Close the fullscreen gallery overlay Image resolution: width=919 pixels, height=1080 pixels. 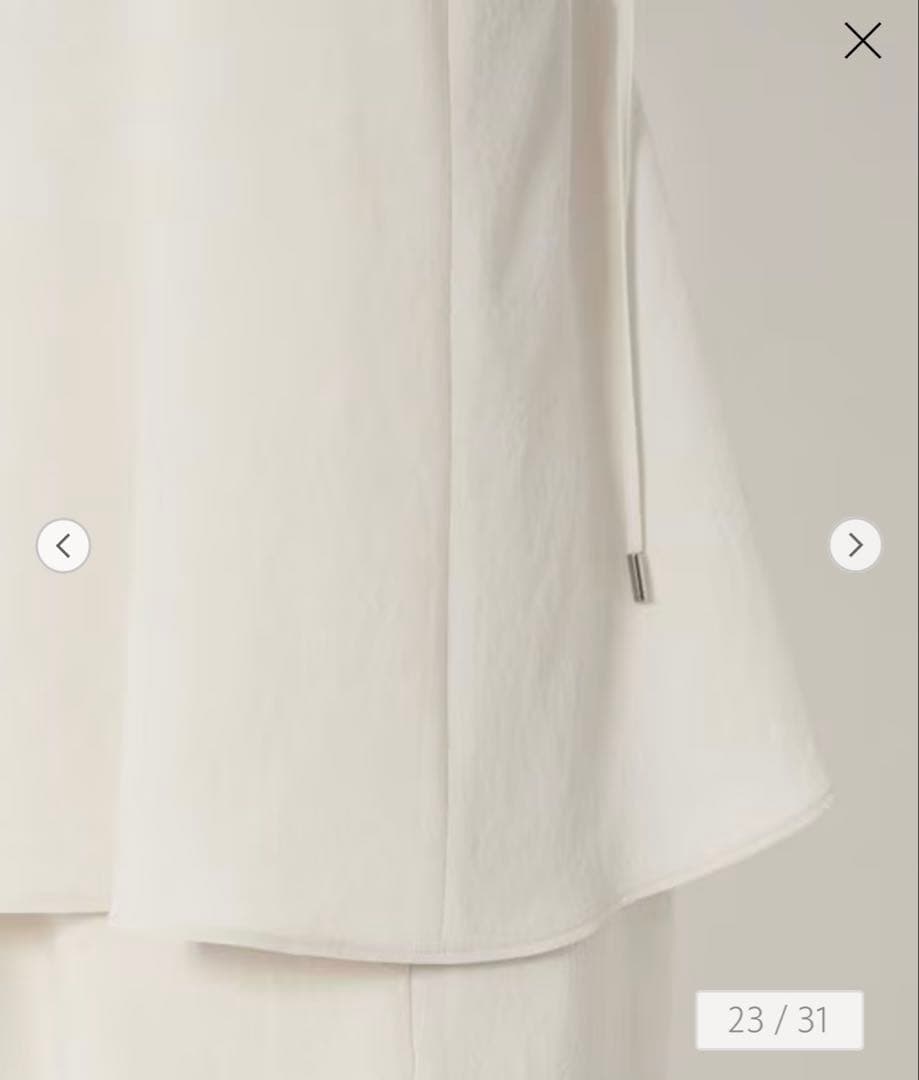[x=861, y=41]
